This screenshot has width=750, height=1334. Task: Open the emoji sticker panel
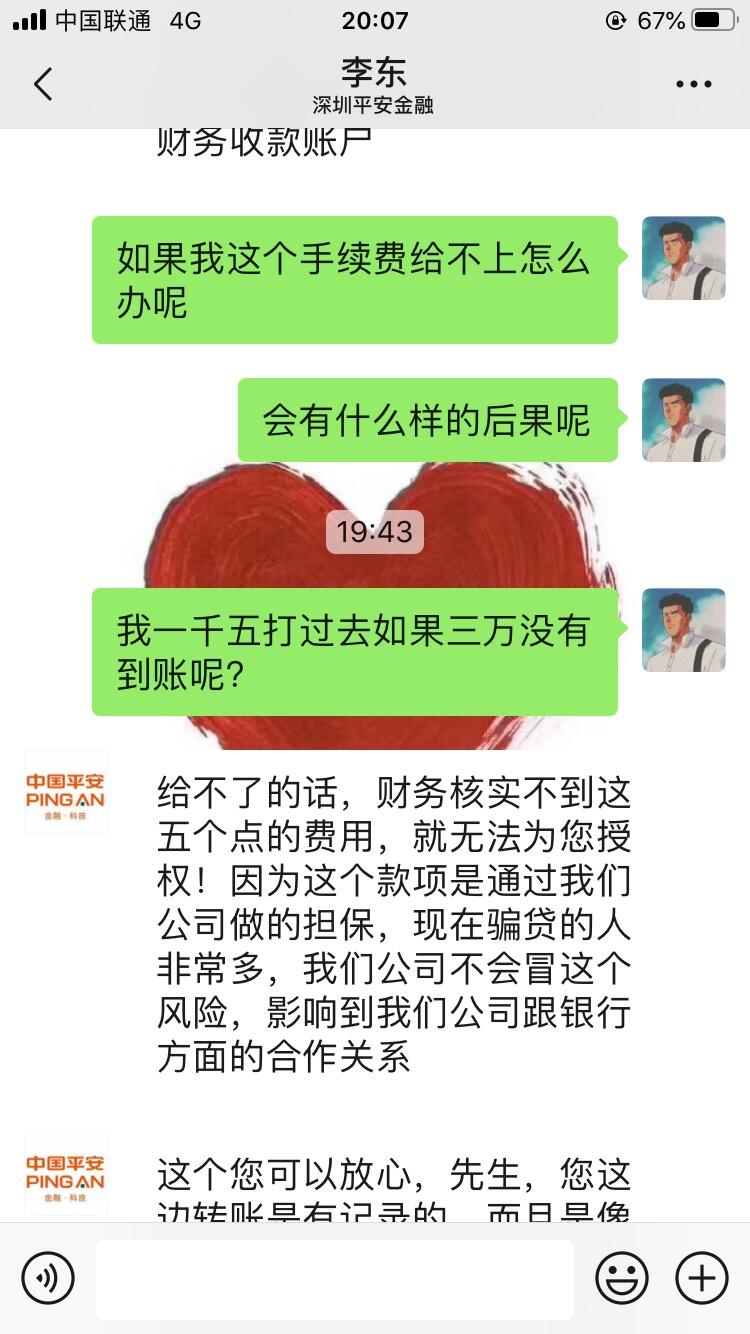(x=622, y=1278)
